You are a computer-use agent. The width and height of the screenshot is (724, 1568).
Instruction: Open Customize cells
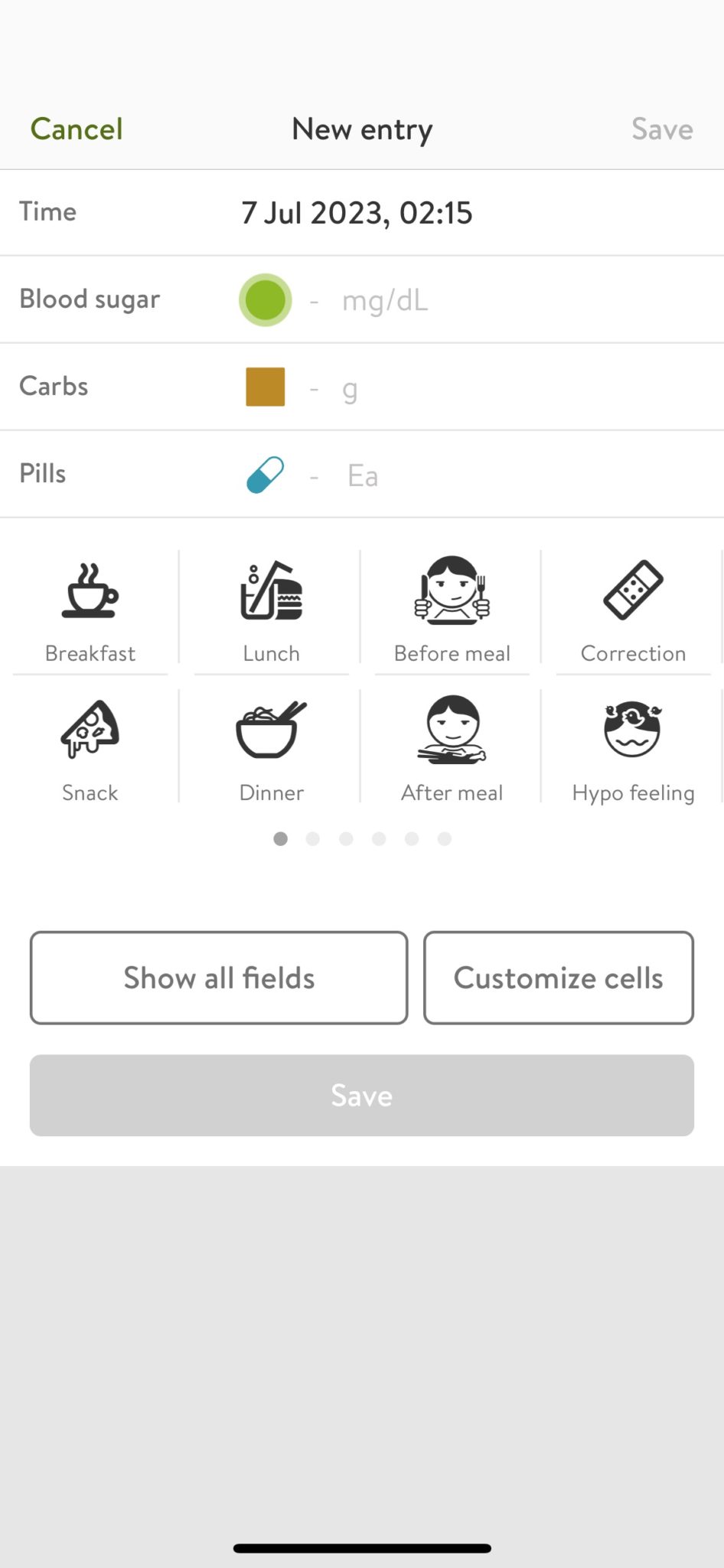click(x=558, y=978)
